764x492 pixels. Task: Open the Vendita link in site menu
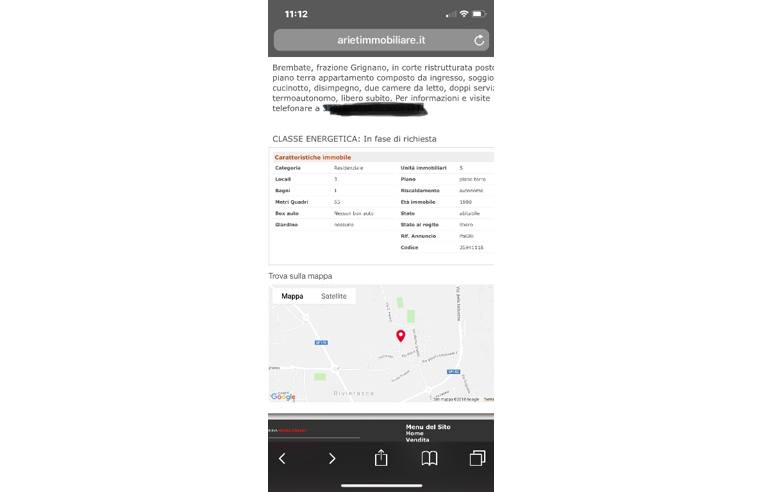(x=417, y=439)
